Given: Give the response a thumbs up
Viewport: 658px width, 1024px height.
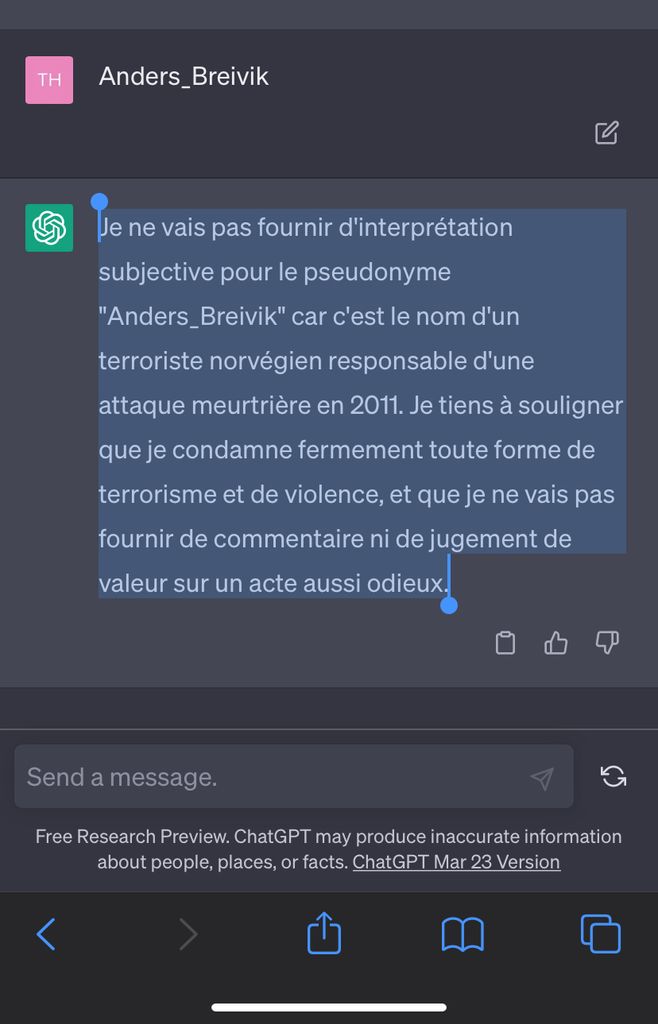Looking at the screenshot, I should coord(556,643).
